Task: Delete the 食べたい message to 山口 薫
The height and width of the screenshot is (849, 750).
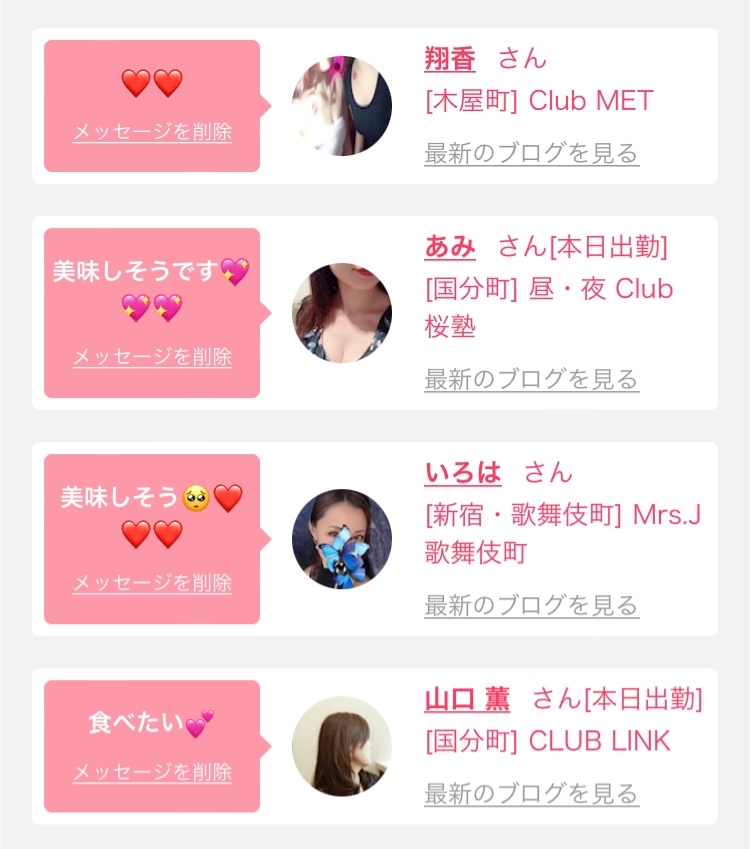Action: pyautogui.click(x=152, y=772)
